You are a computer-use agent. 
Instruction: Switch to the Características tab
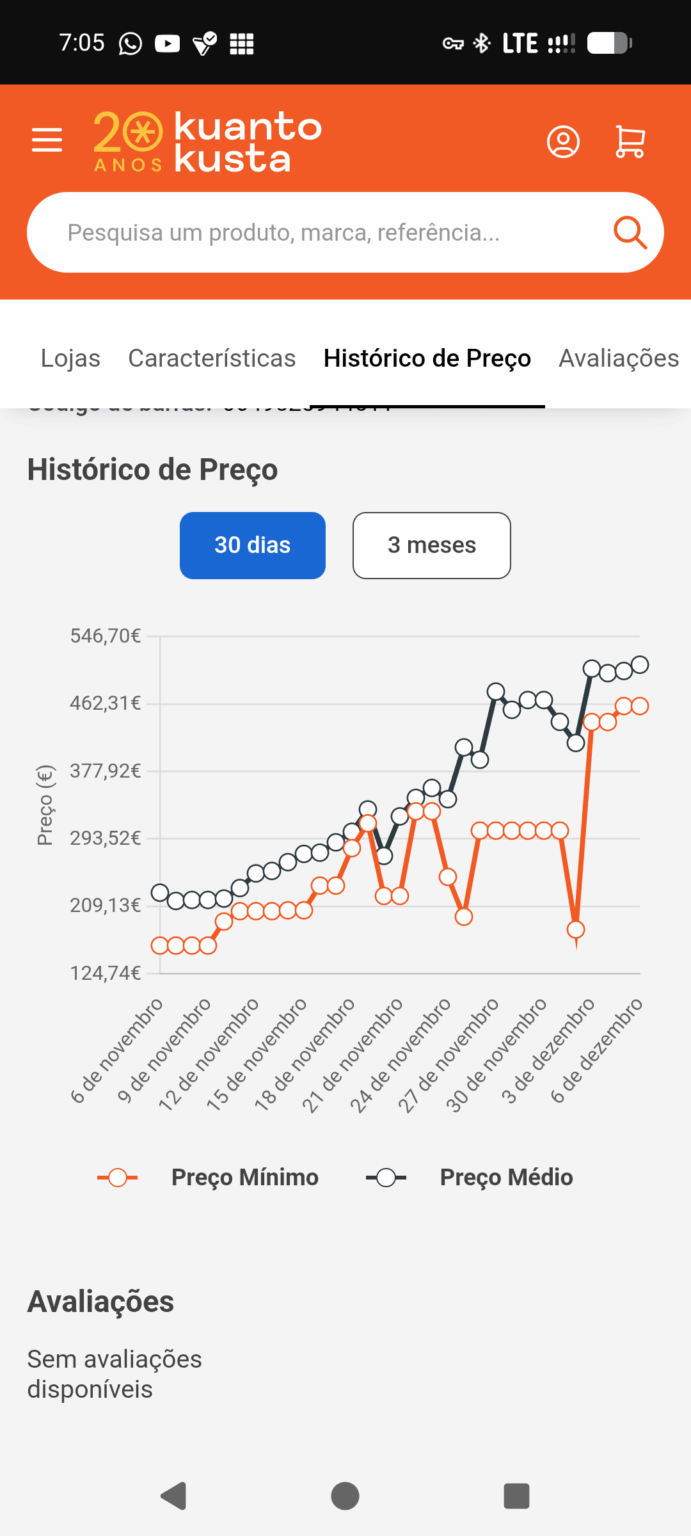212,358
